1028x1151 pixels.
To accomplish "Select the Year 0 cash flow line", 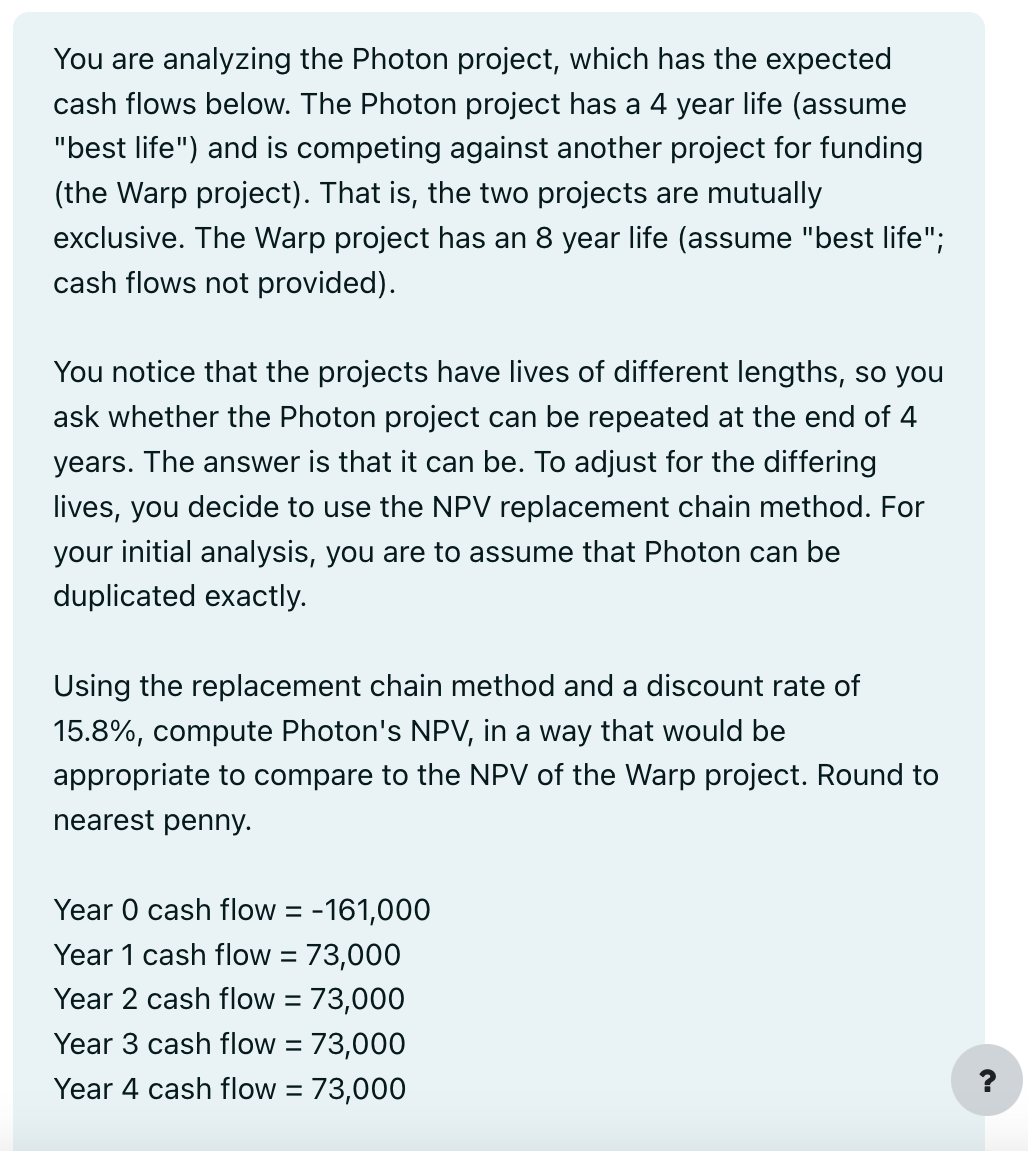I will tap(241, 911).
